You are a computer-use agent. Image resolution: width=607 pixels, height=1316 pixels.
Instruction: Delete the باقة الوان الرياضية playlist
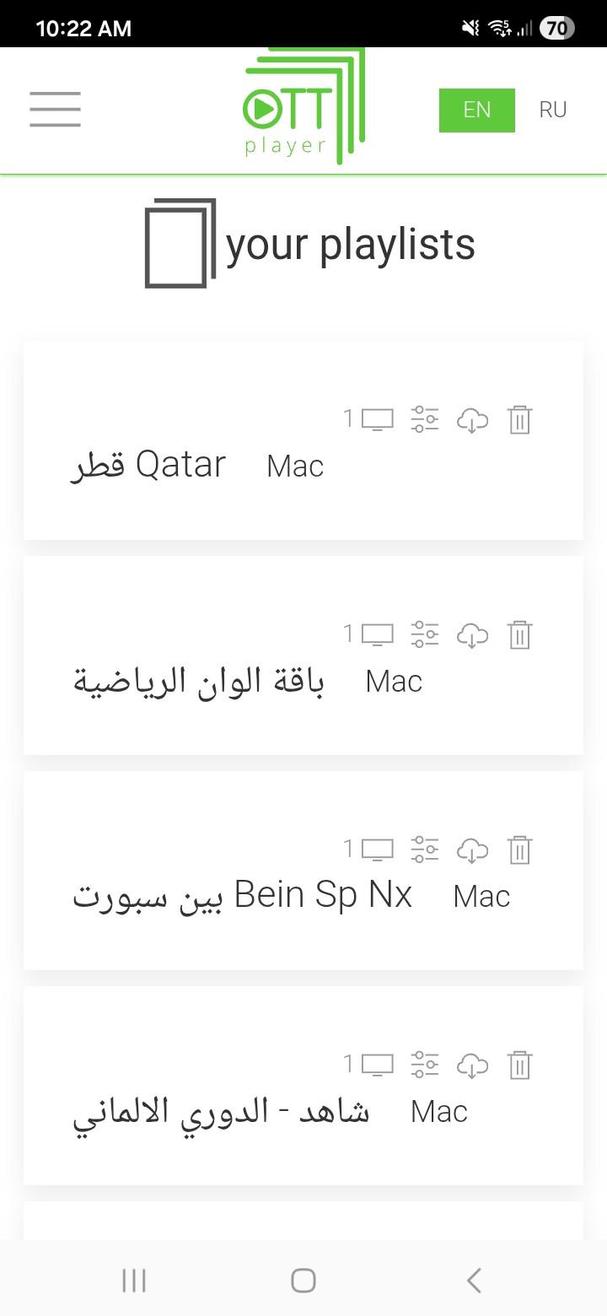(519, 635)
